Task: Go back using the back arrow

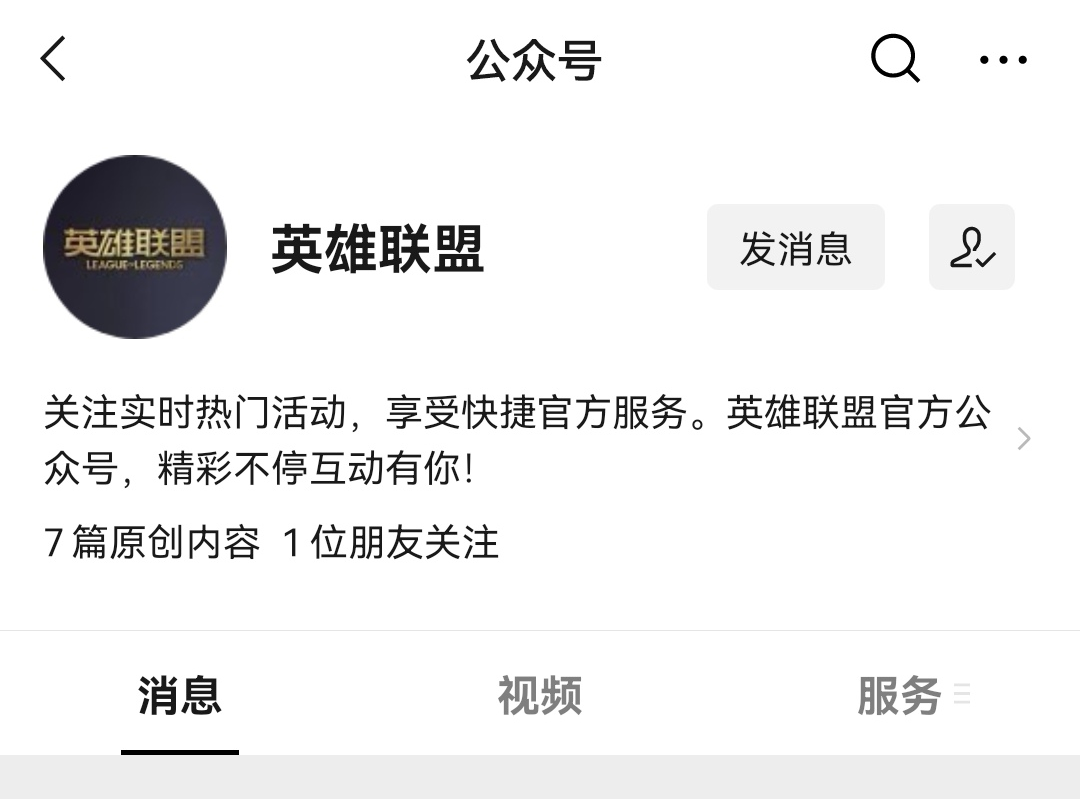Action: 54,58
